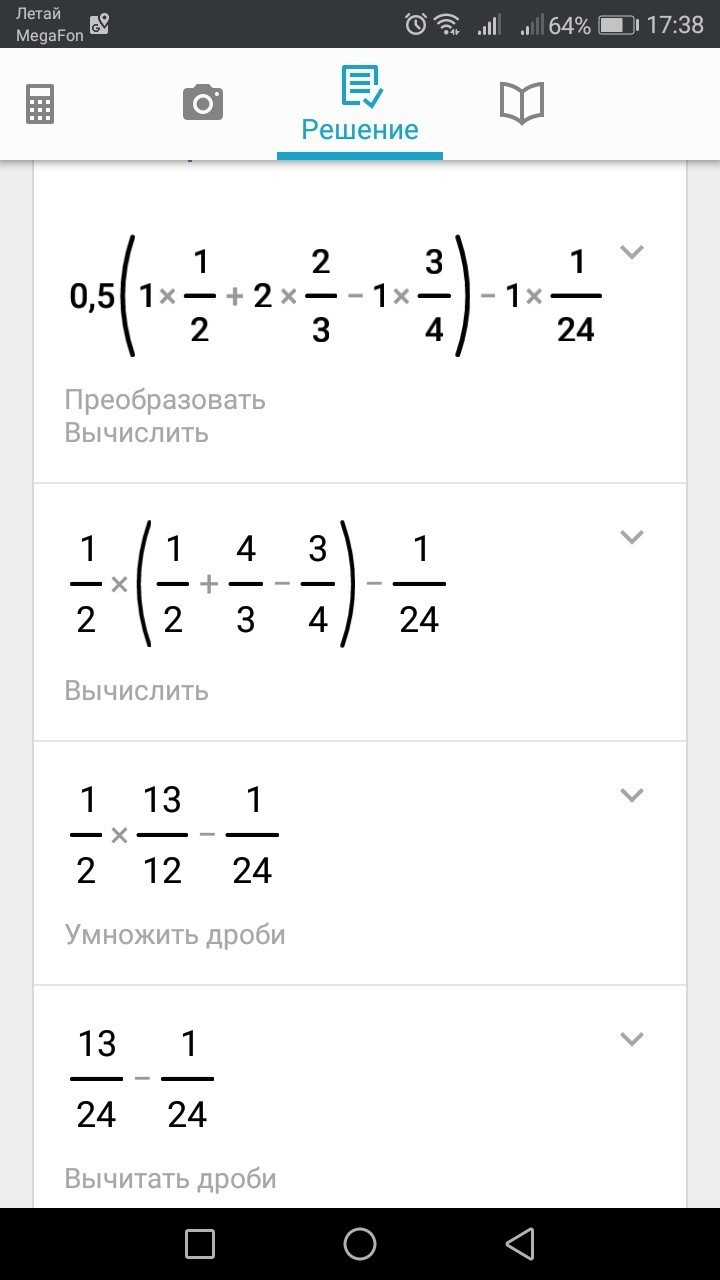720x1280 pixels.
Task: Open the textbook book tab
Action: tap(521, 103)
